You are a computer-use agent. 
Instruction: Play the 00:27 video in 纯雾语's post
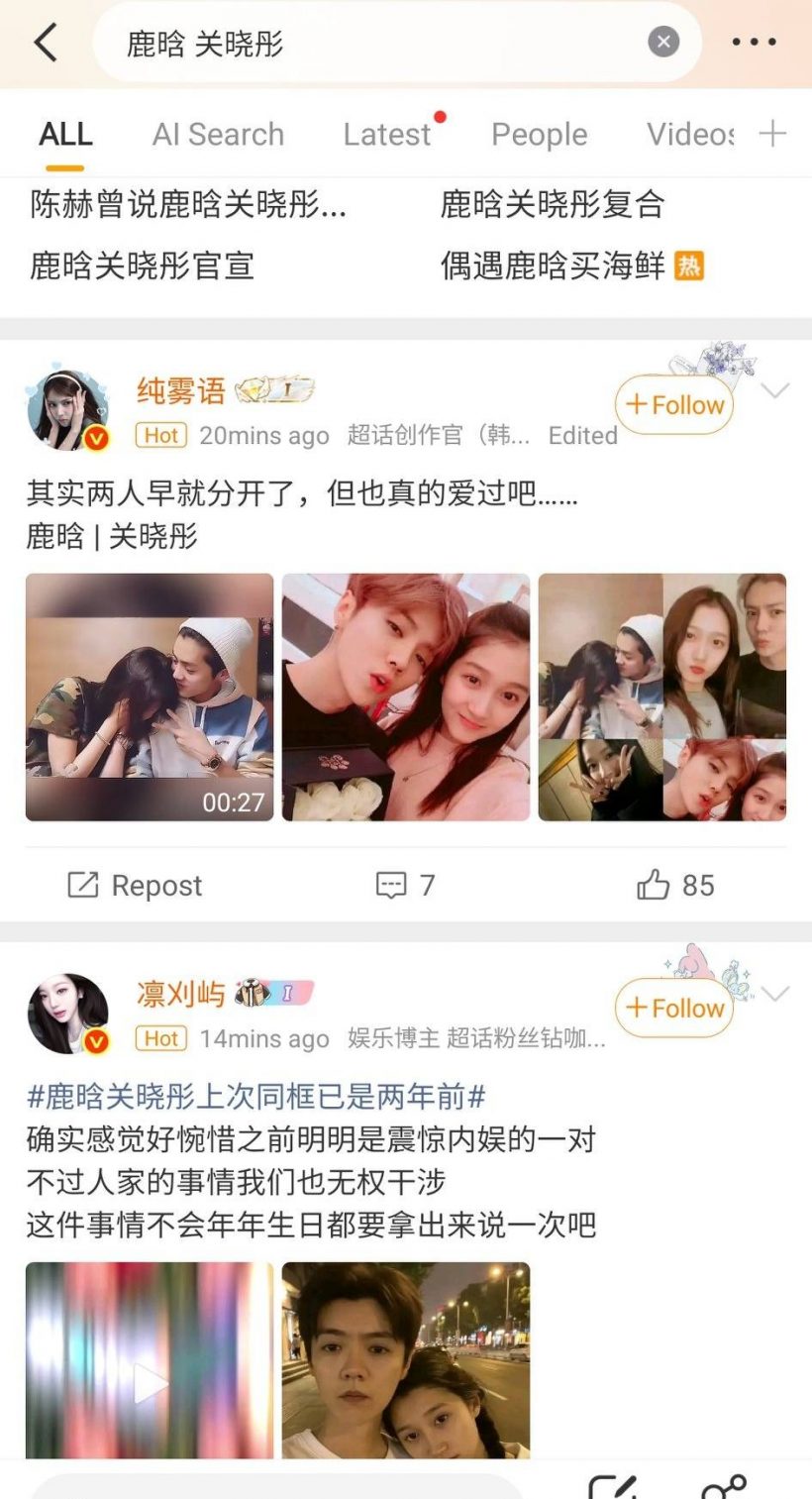(x=150, y=696)
